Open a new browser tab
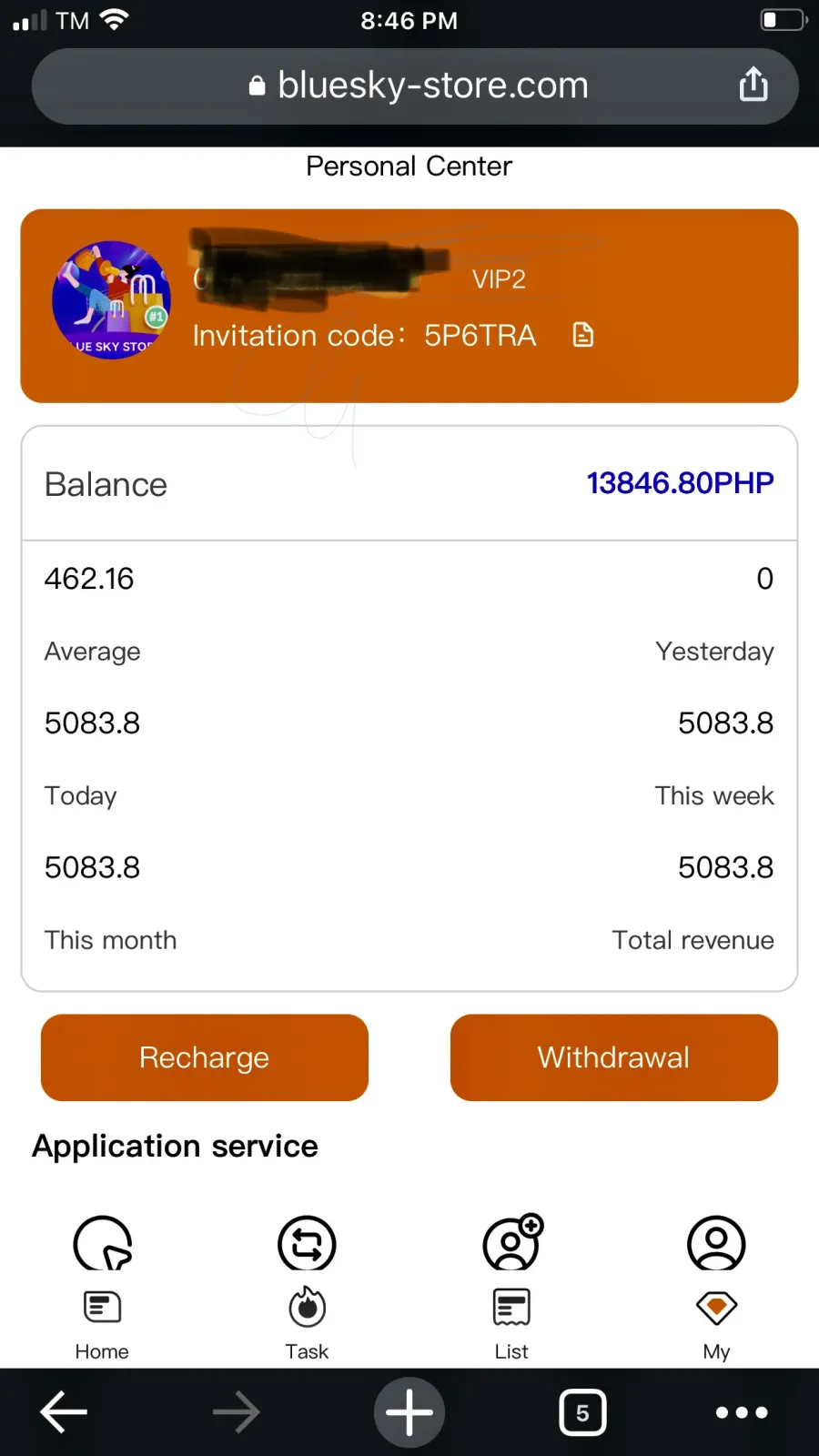Image resolution: width=819 pixels, height=1456 pixels. point(409,1412)
